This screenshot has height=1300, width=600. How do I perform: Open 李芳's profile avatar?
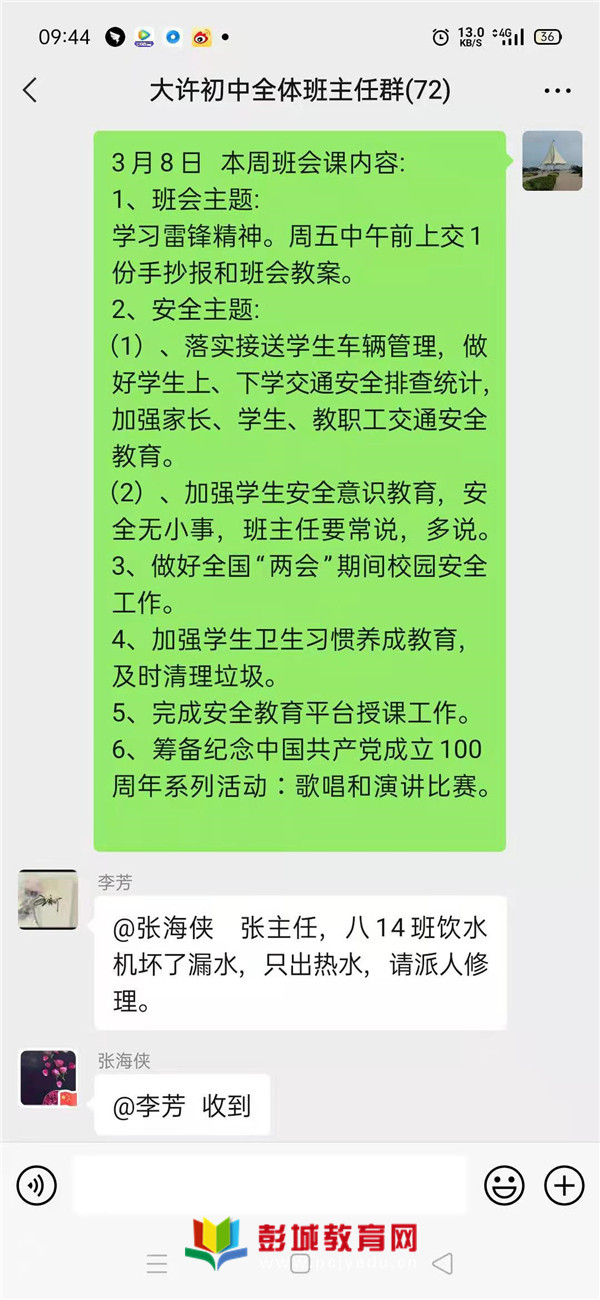(48, 899)
